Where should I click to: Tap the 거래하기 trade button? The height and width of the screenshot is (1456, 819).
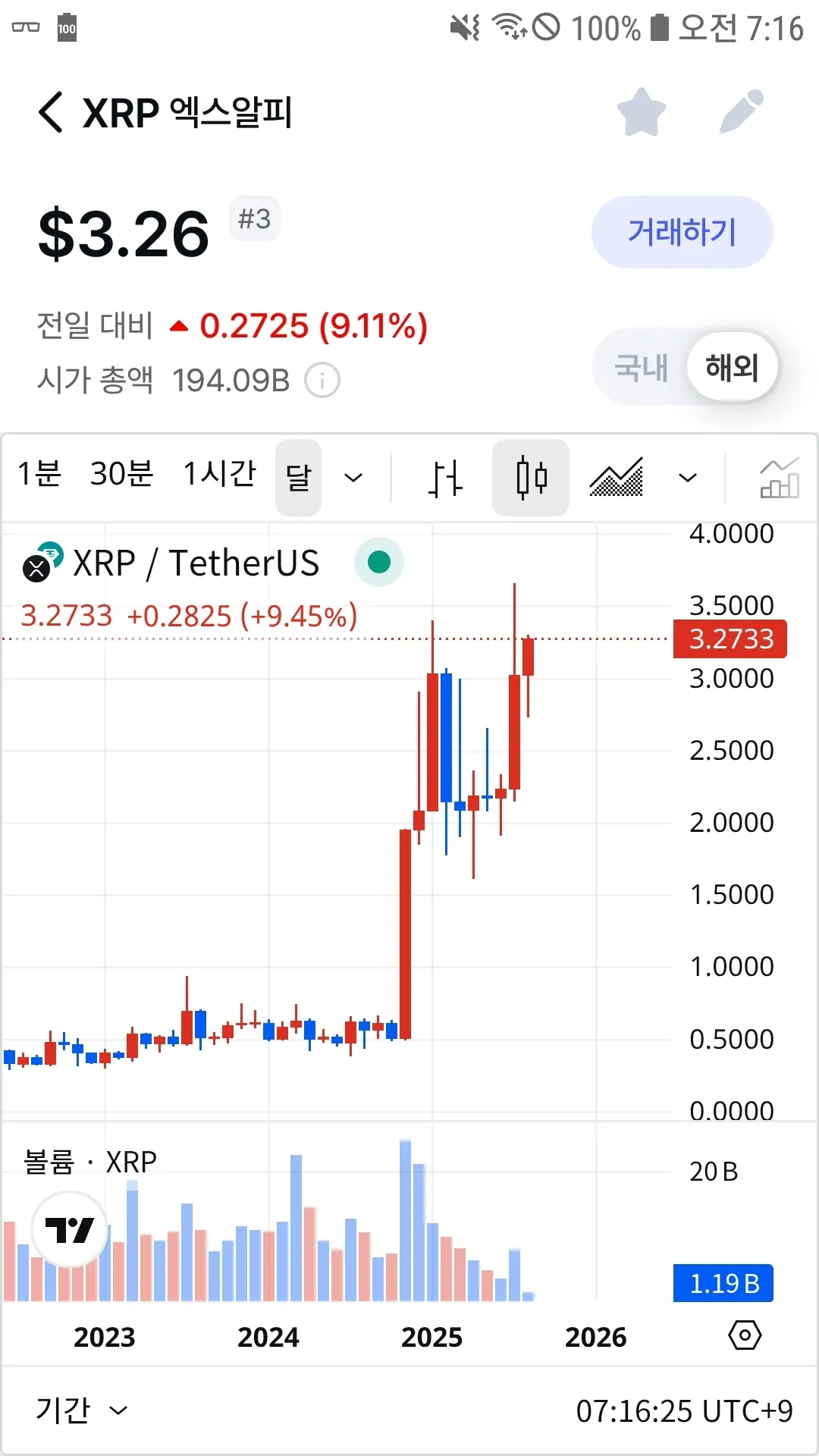(682, 232)
